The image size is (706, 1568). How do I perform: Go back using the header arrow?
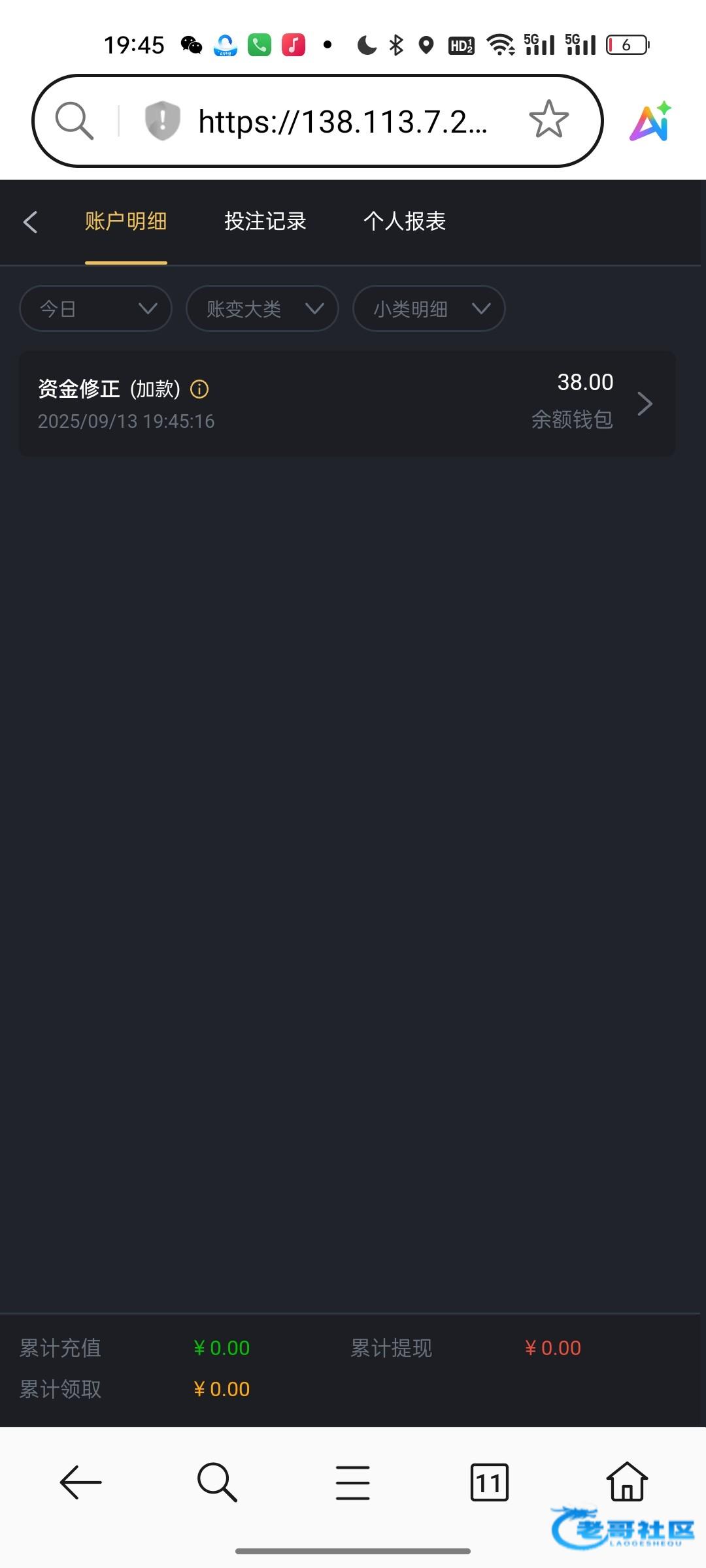tap(30, 222)
